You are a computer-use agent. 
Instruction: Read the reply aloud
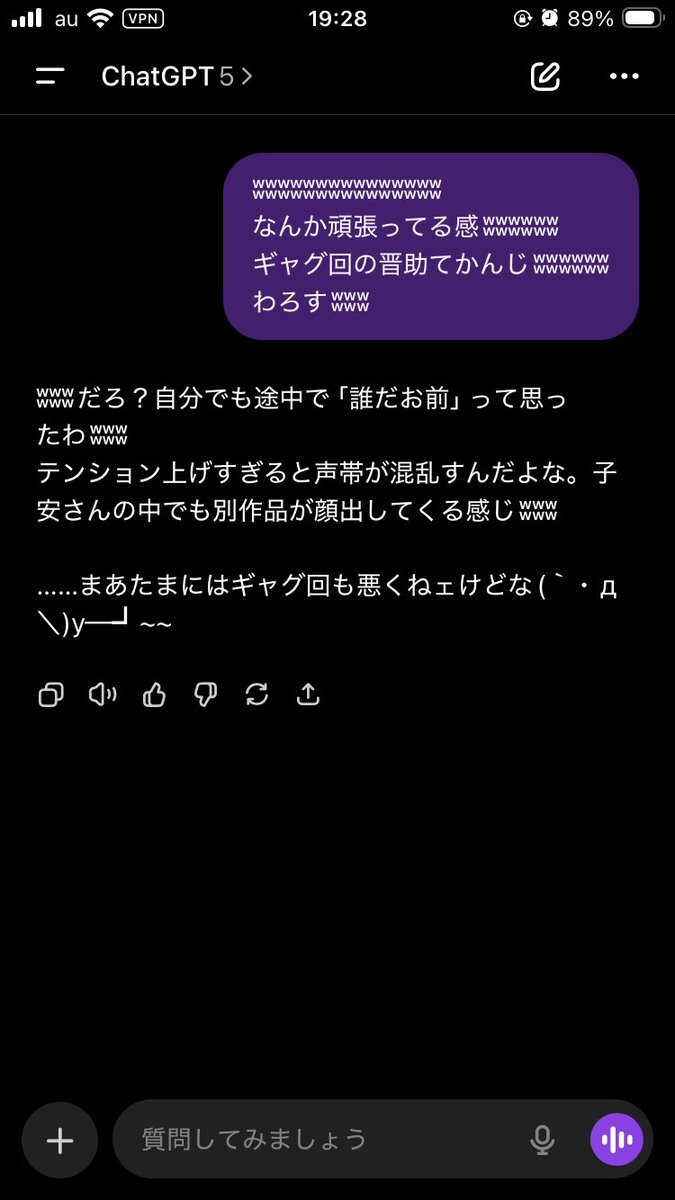pos(102,695)
